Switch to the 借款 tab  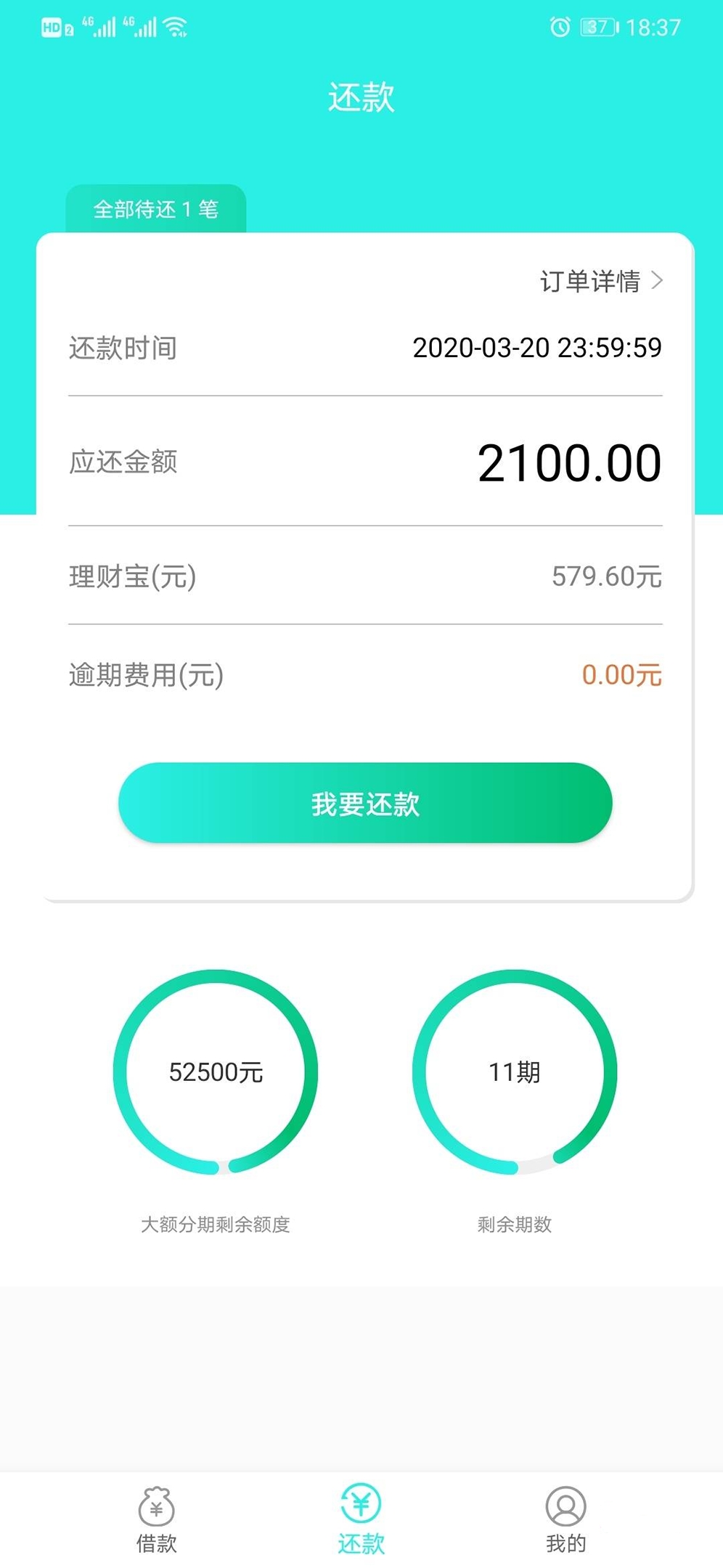pos(157,1520)
